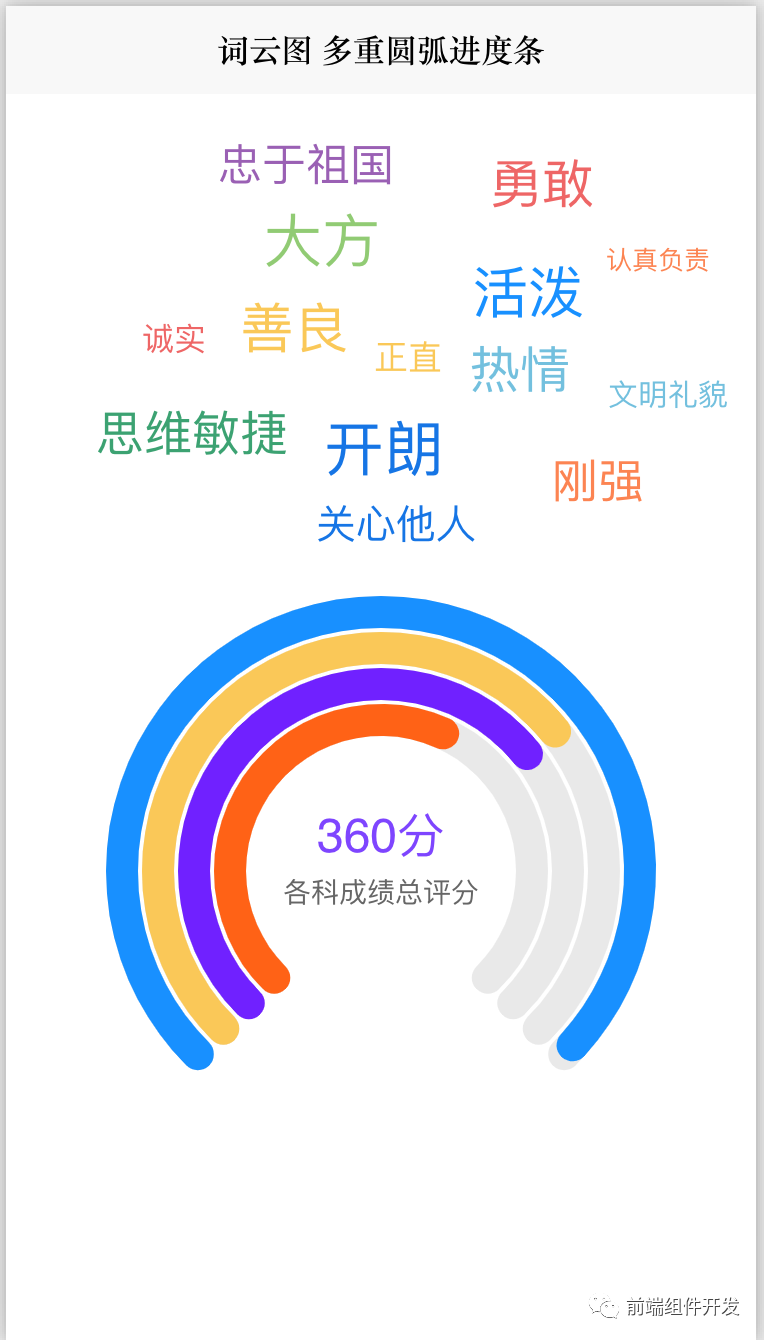Click the 360分 score label

coord(380,837)
